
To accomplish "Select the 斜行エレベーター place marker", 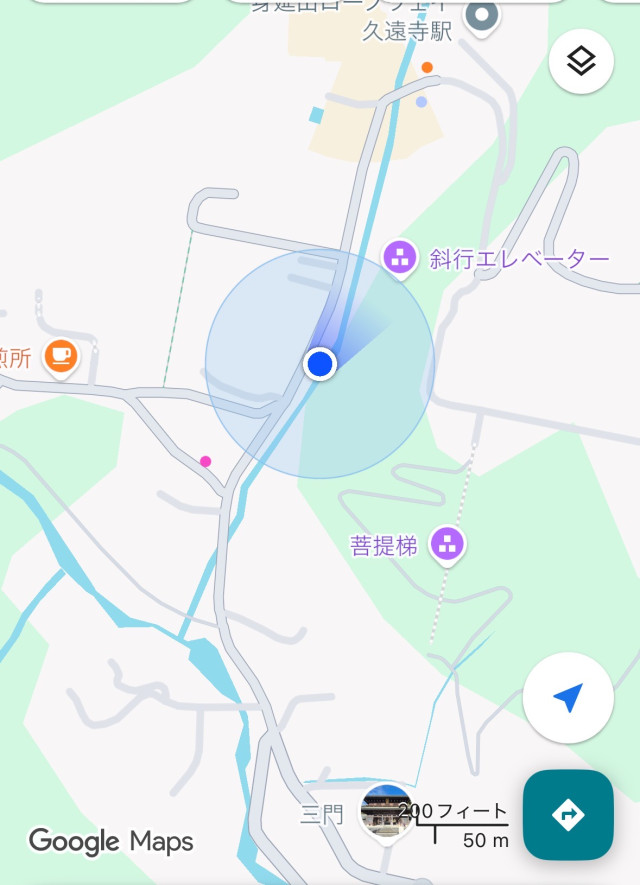I will [400, 258].
